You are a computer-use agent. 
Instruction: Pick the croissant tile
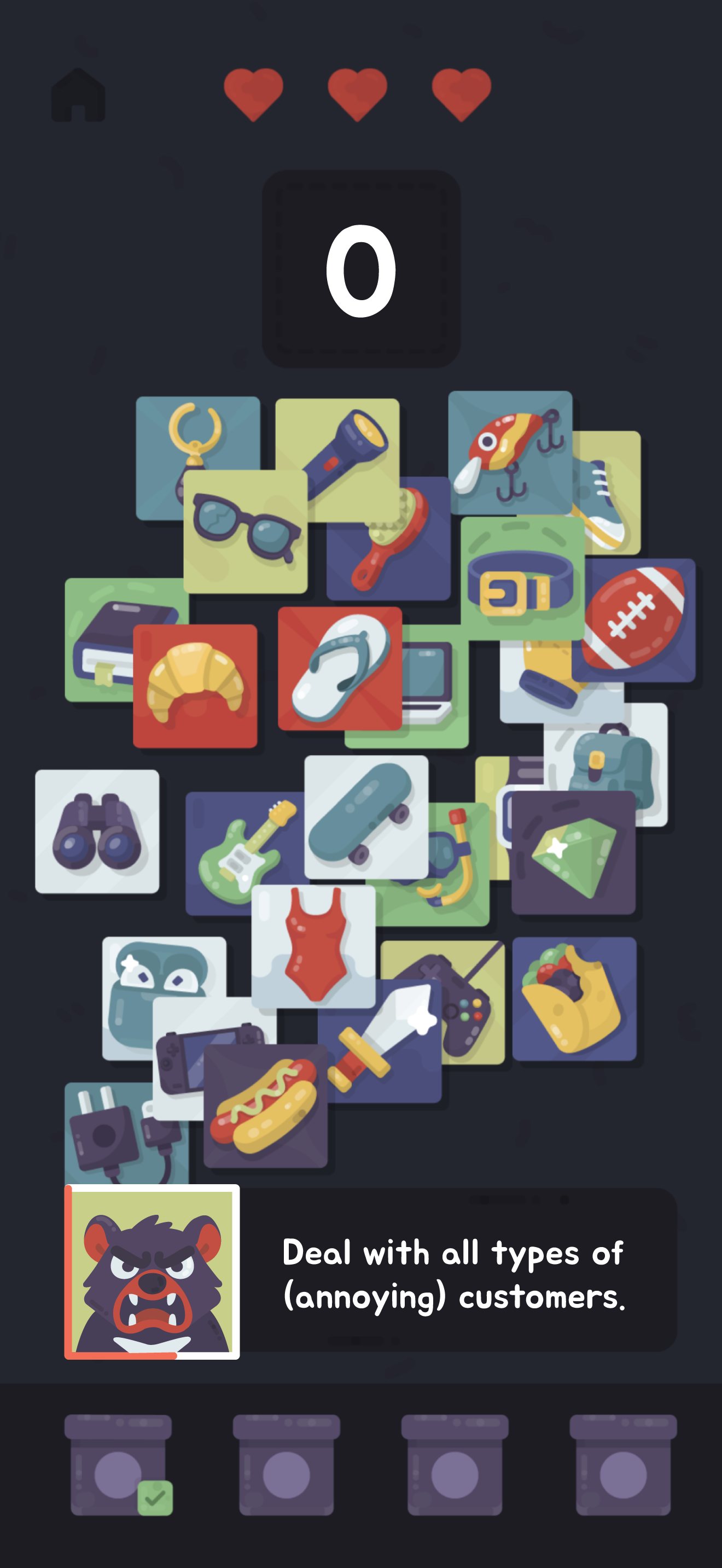pos(195,686)
